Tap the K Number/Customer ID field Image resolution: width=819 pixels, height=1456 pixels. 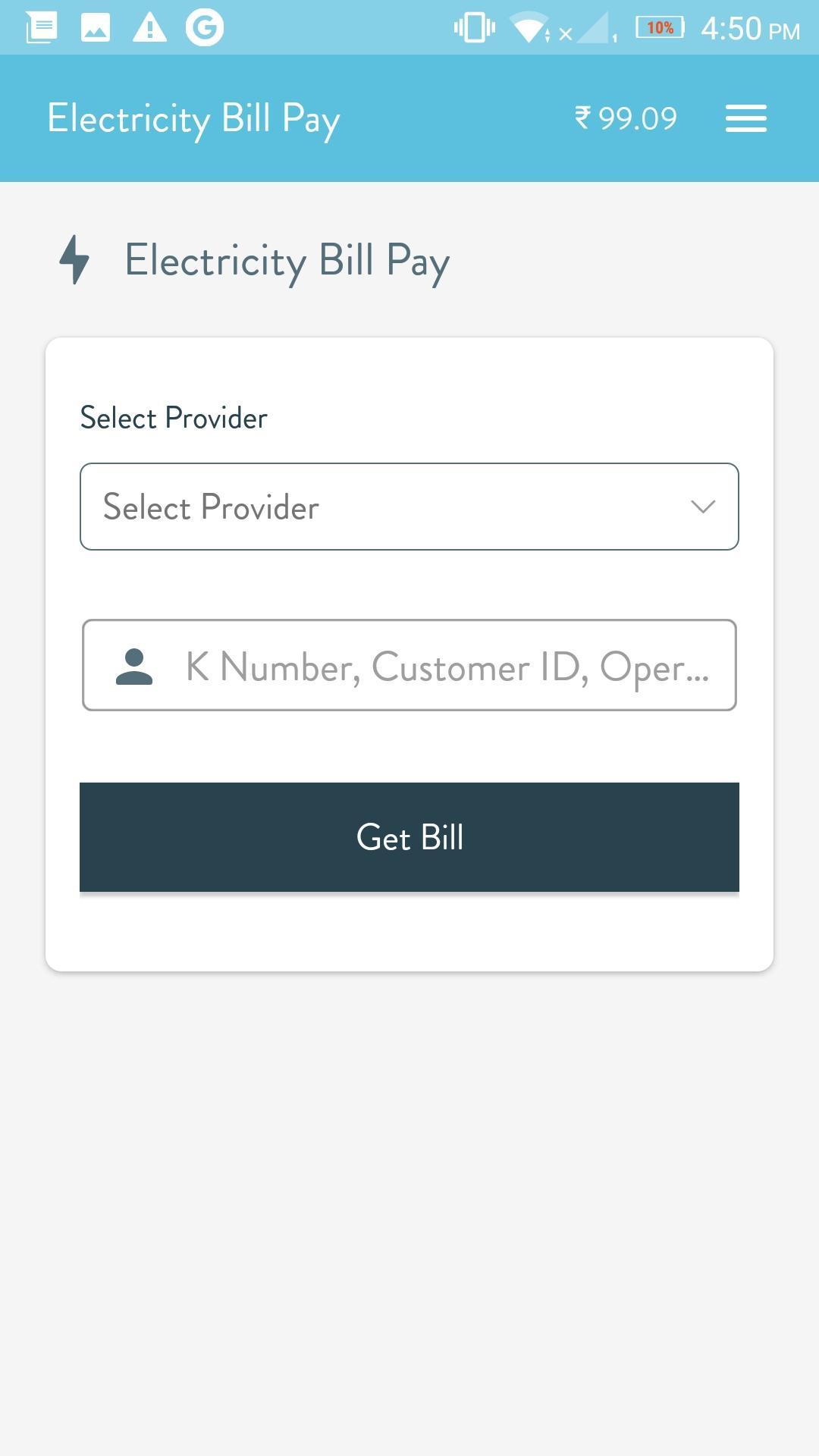(446, 666)
